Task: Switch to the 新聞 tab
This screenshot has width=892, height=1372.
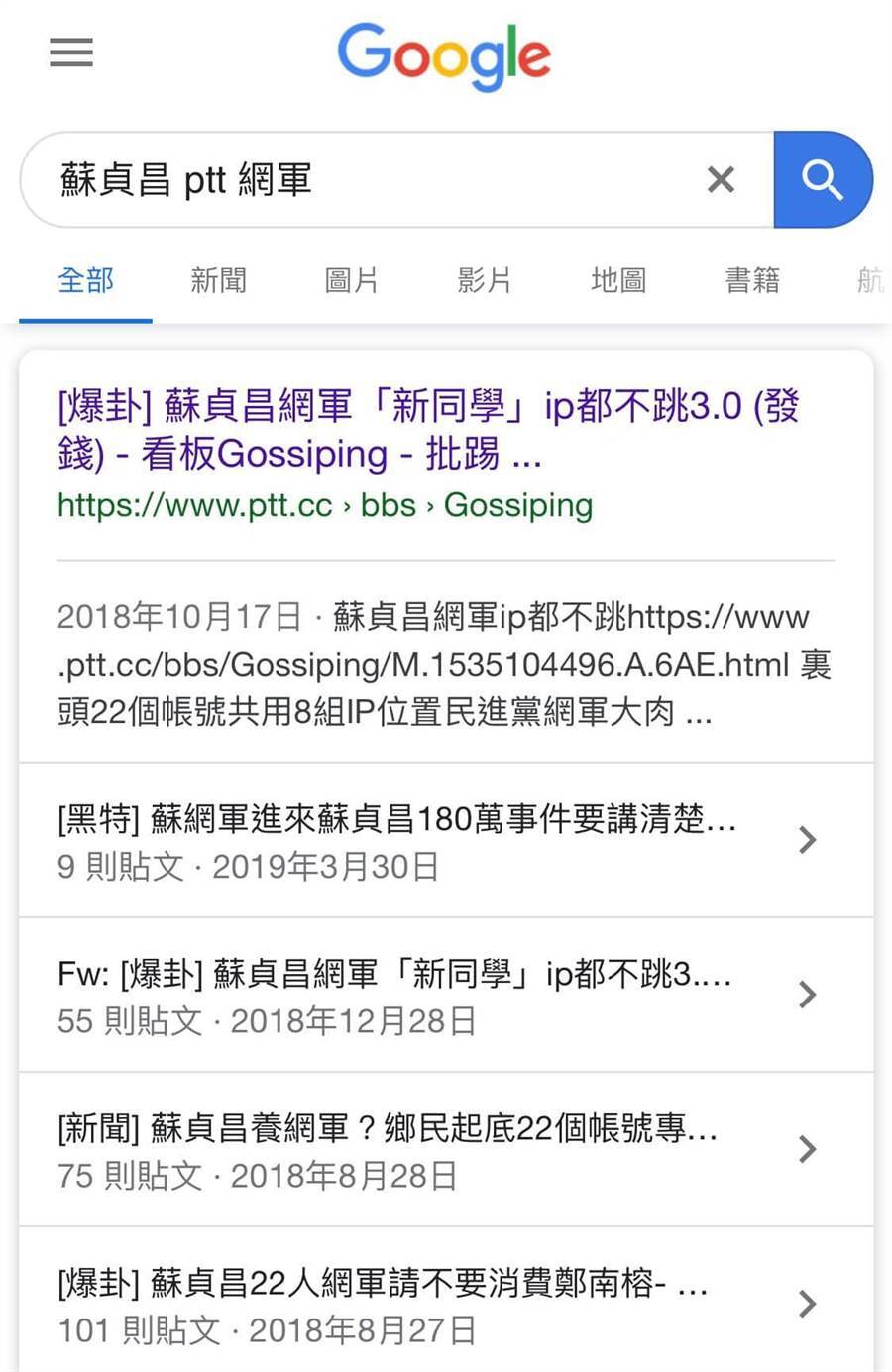Action: (x=218, y=281)
